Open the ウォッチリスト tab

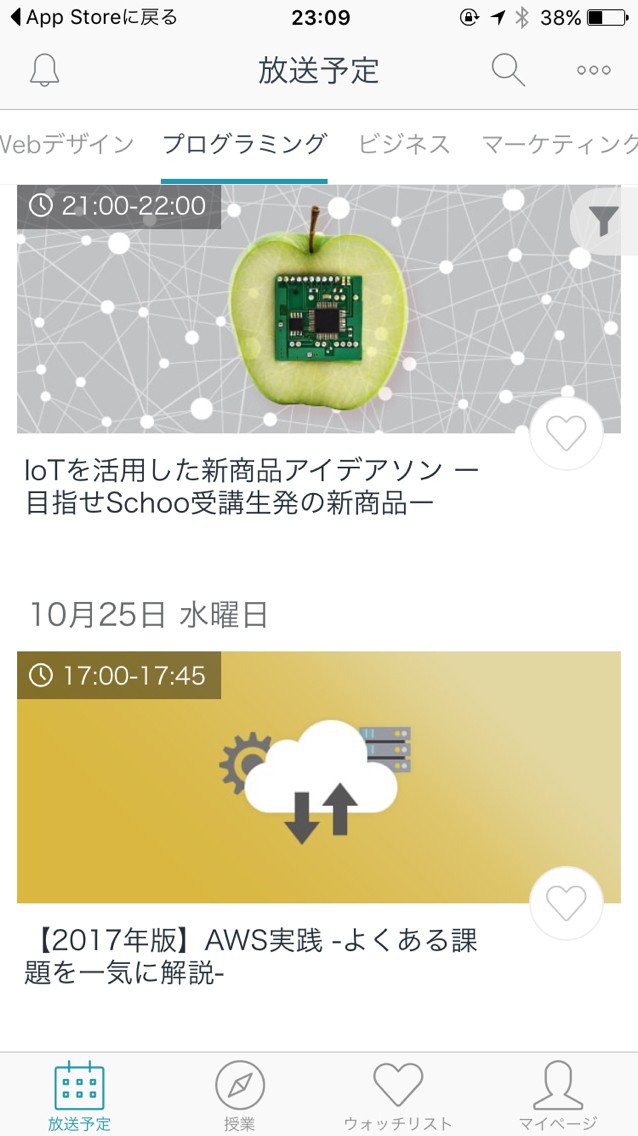pos(398,1095)
